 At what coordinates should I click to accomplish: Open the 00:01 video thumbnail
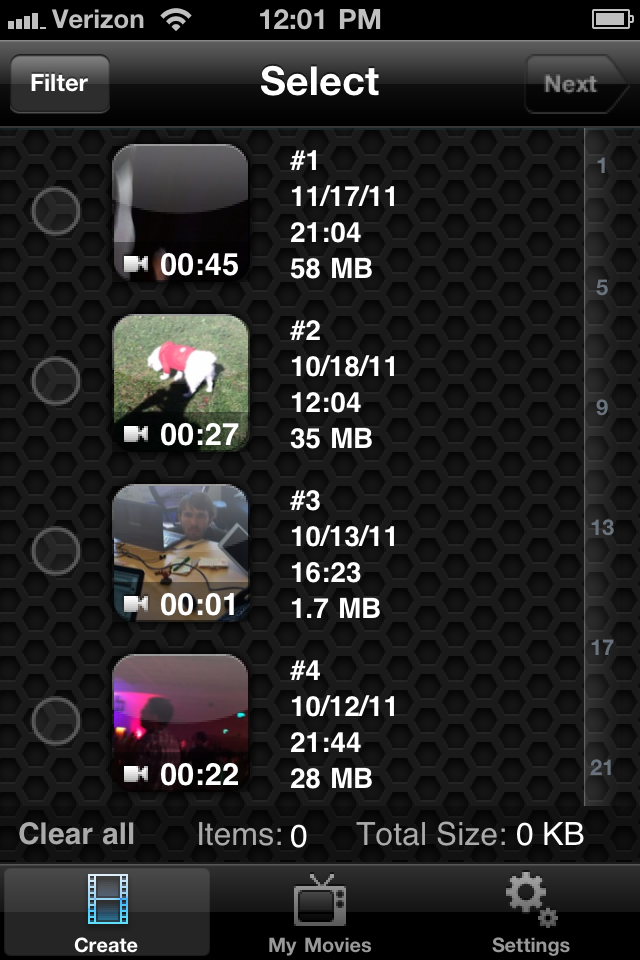click(180, 552)
